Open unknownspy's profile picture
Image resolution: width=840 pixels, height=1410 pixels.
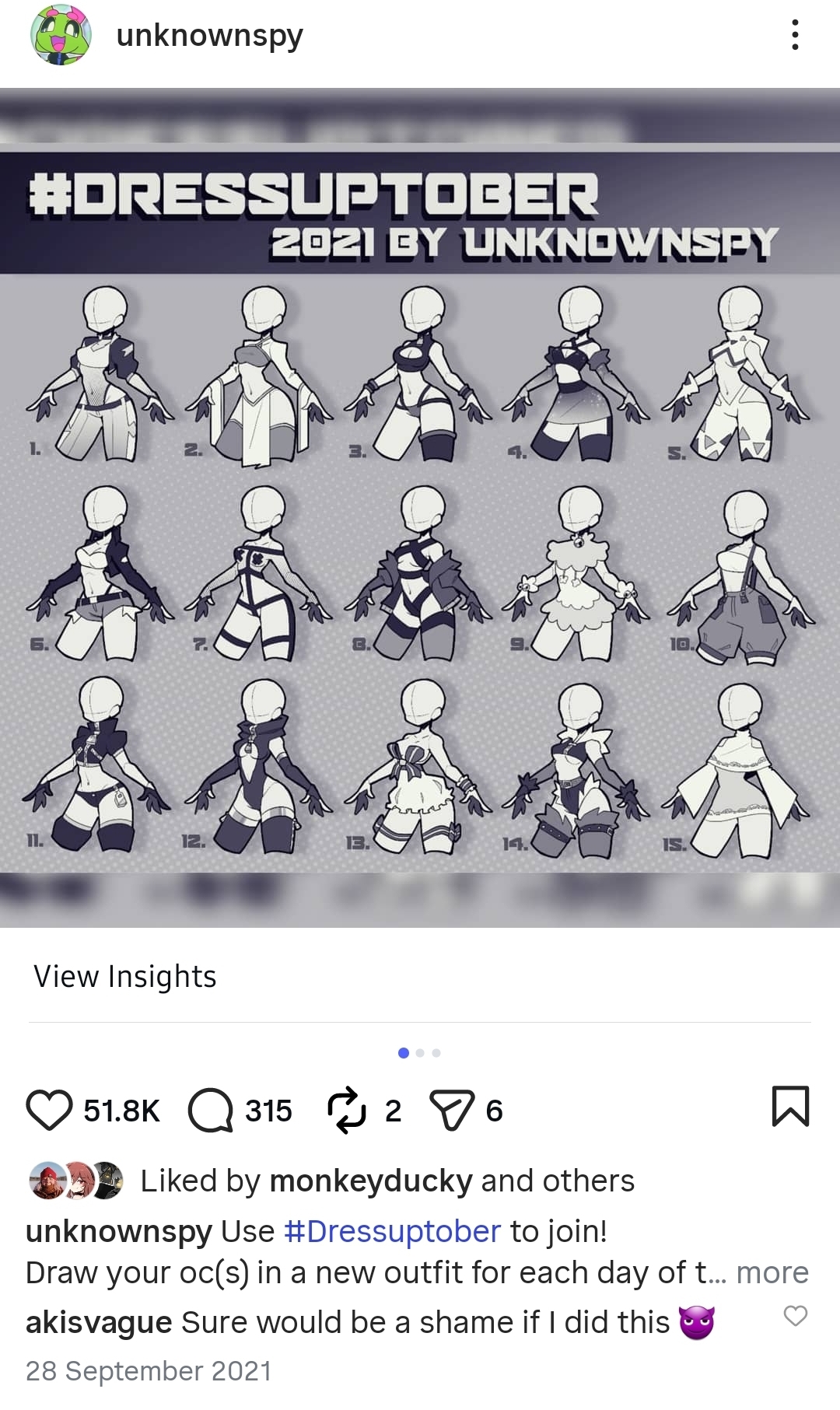tap(61, 35)
